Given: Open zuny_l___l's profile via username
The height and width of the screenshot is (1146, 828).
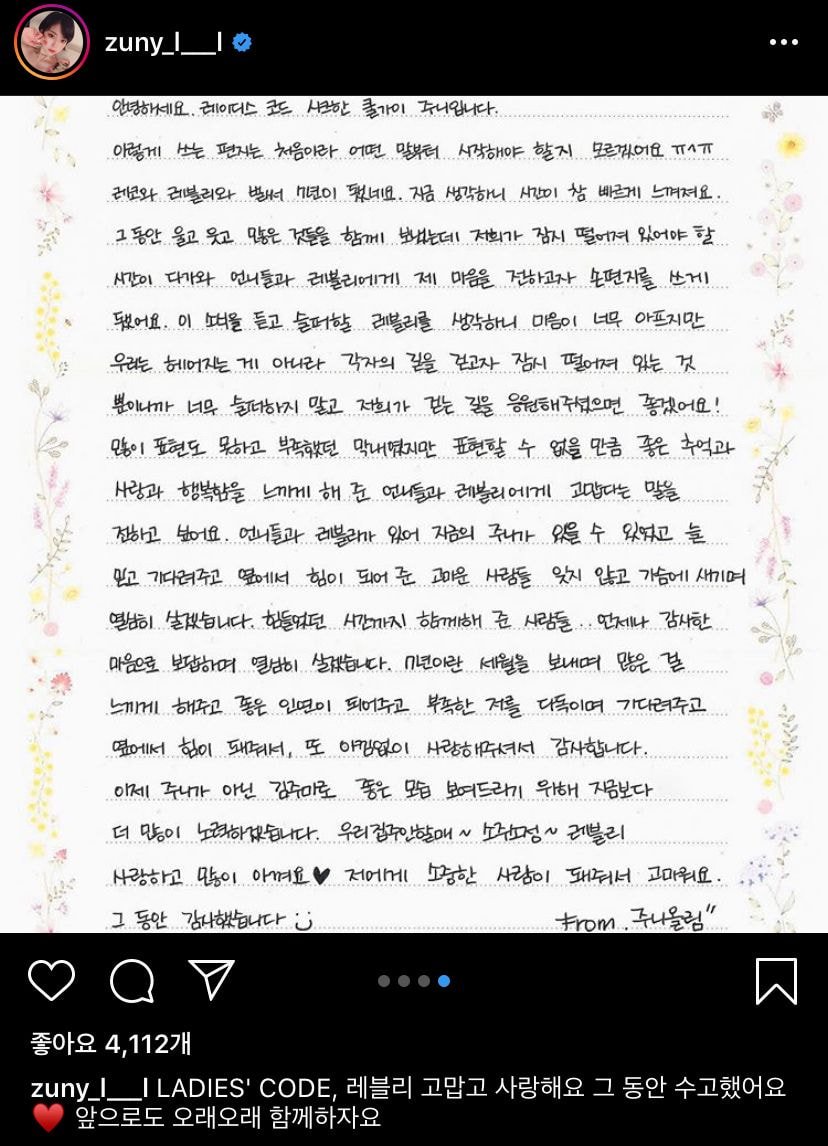Looking at the screenshot, I should pos(161,42).
